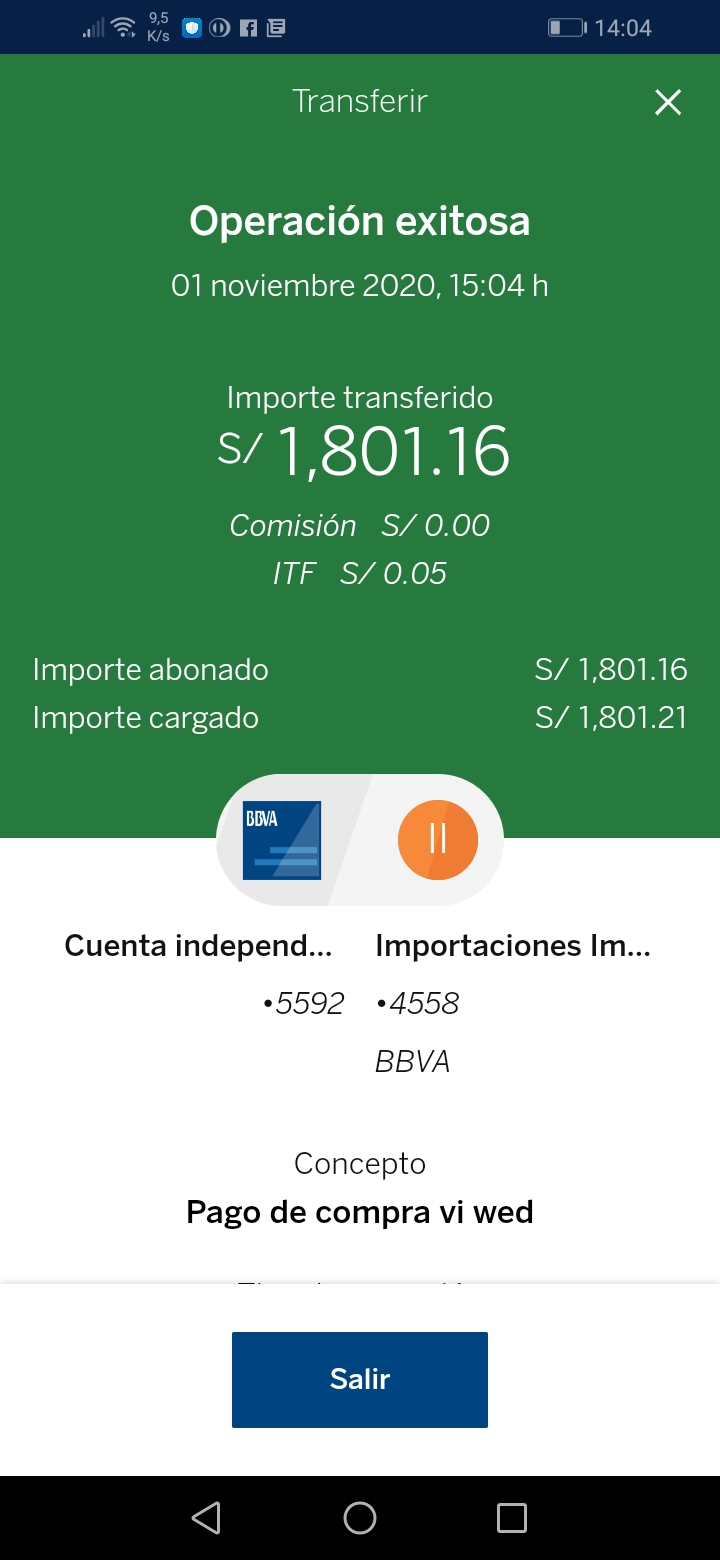Close the transfer confirmation screen

(x=667, y=102)
